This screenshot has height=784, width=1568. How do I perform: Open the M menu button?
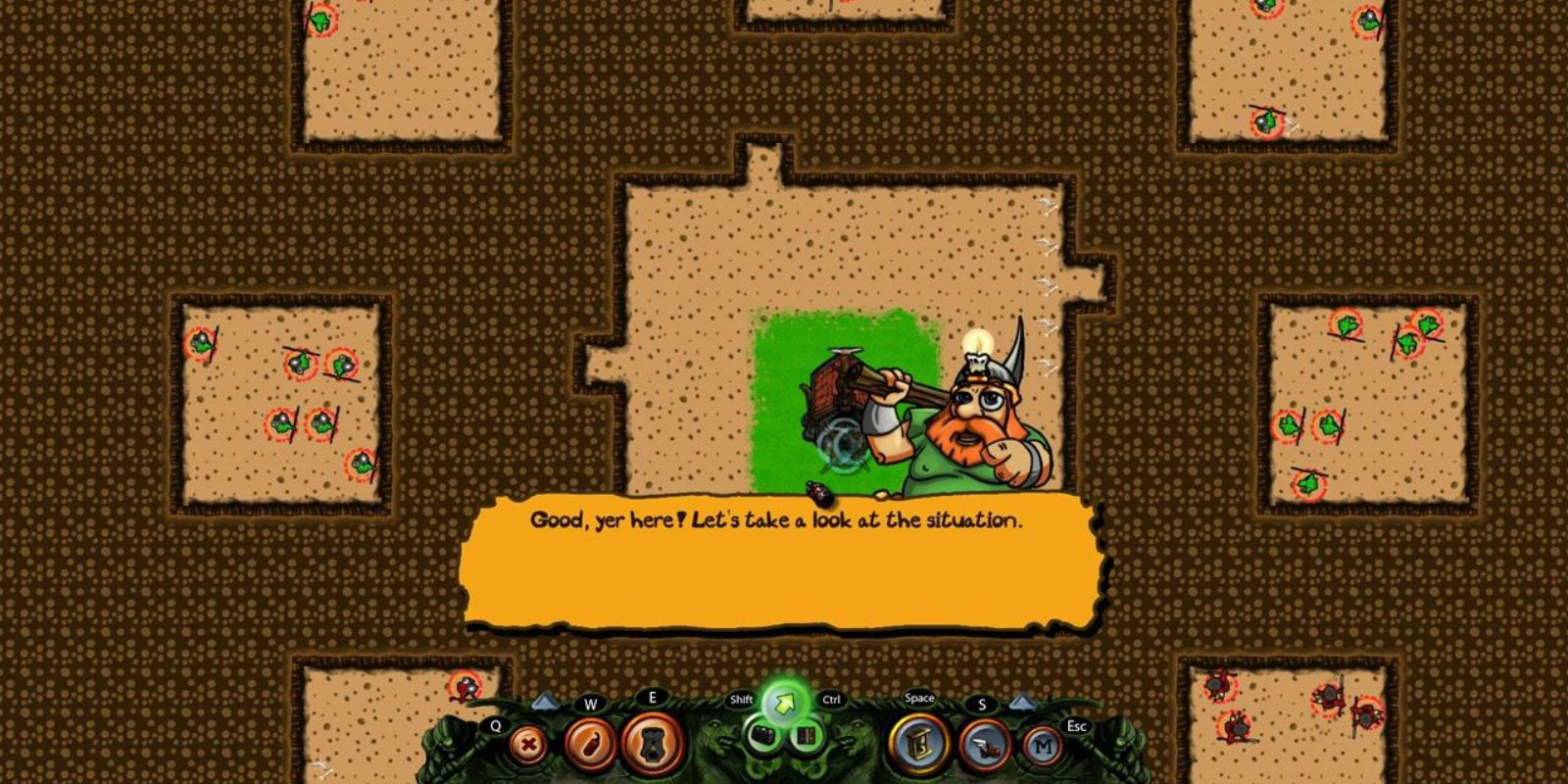click(1043, 747)
